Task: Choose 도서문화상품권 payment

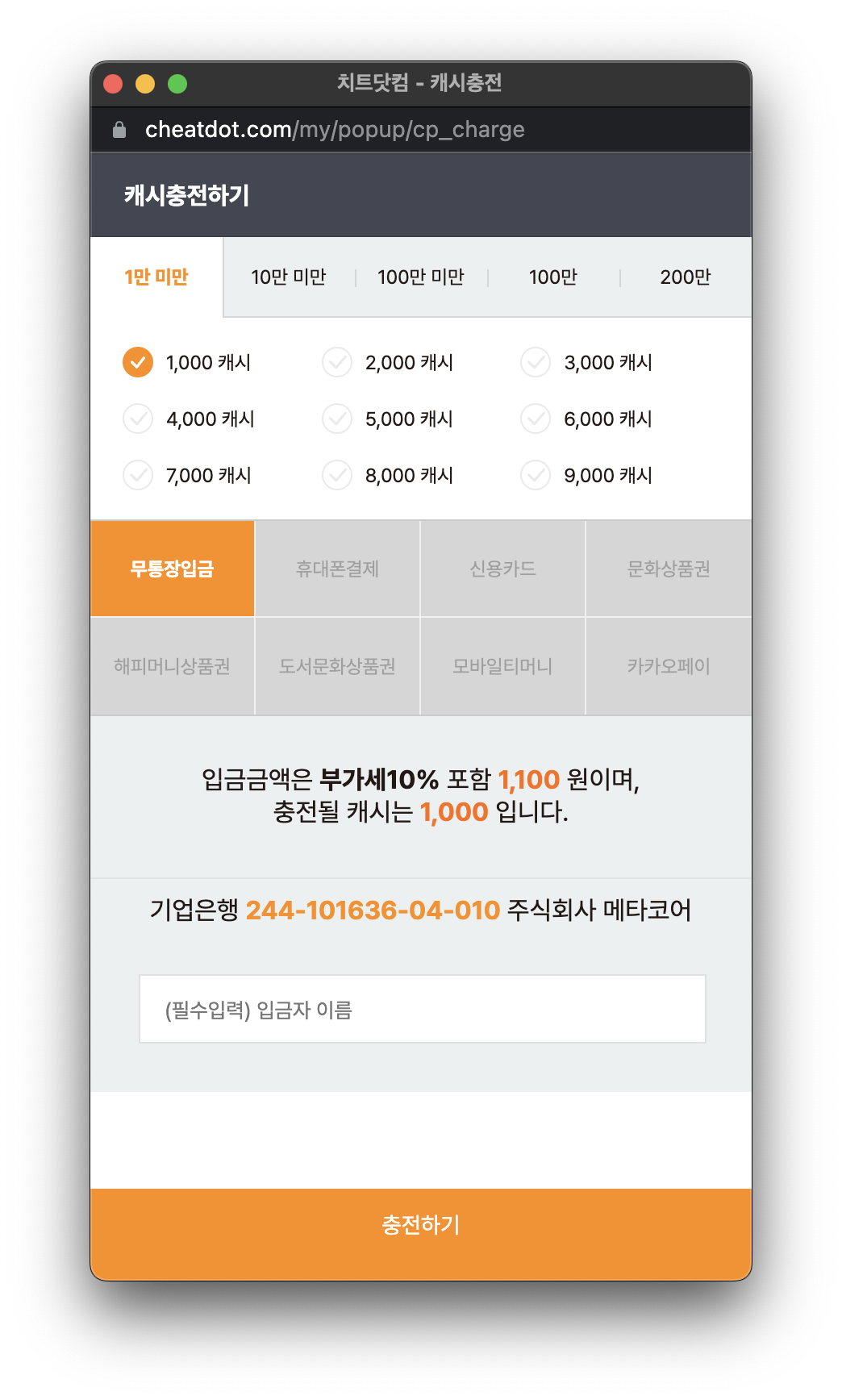Action: 337,667
